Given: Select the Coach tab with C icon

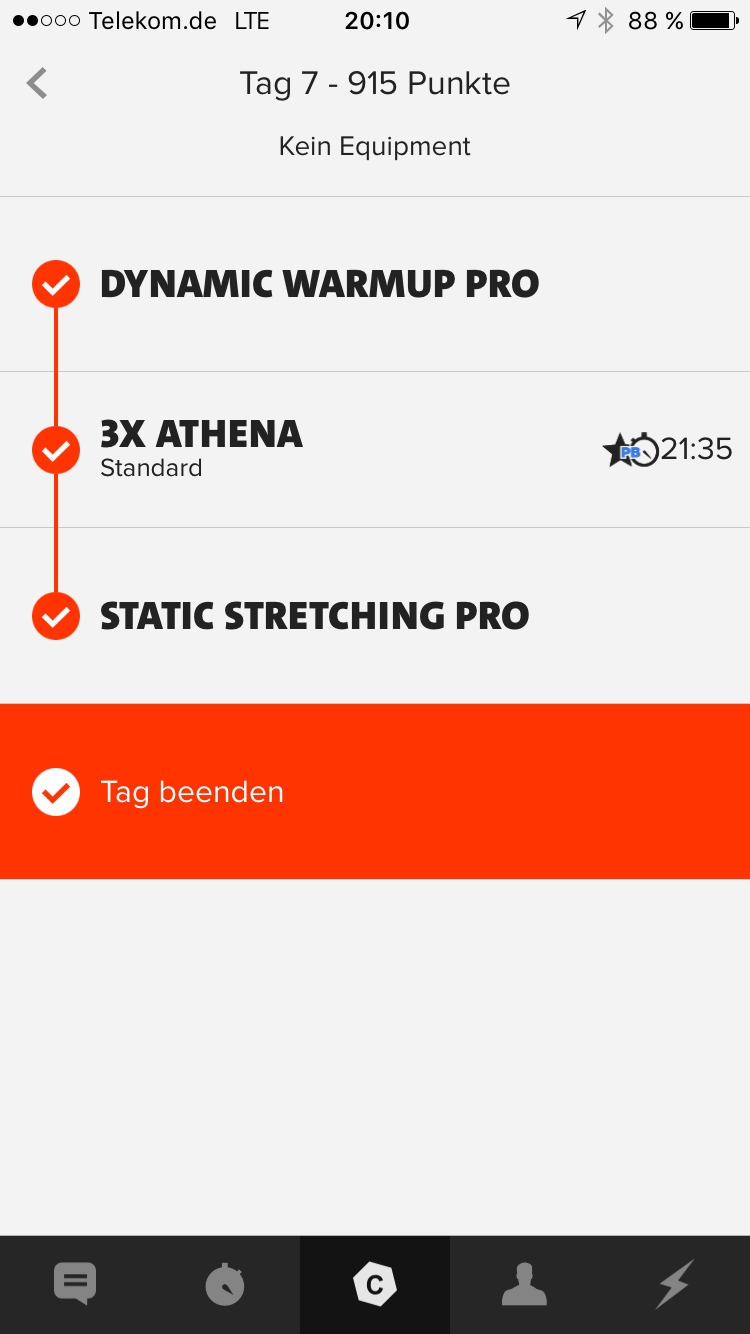Looking at the screenshot, I should (x=375, y=1284).
